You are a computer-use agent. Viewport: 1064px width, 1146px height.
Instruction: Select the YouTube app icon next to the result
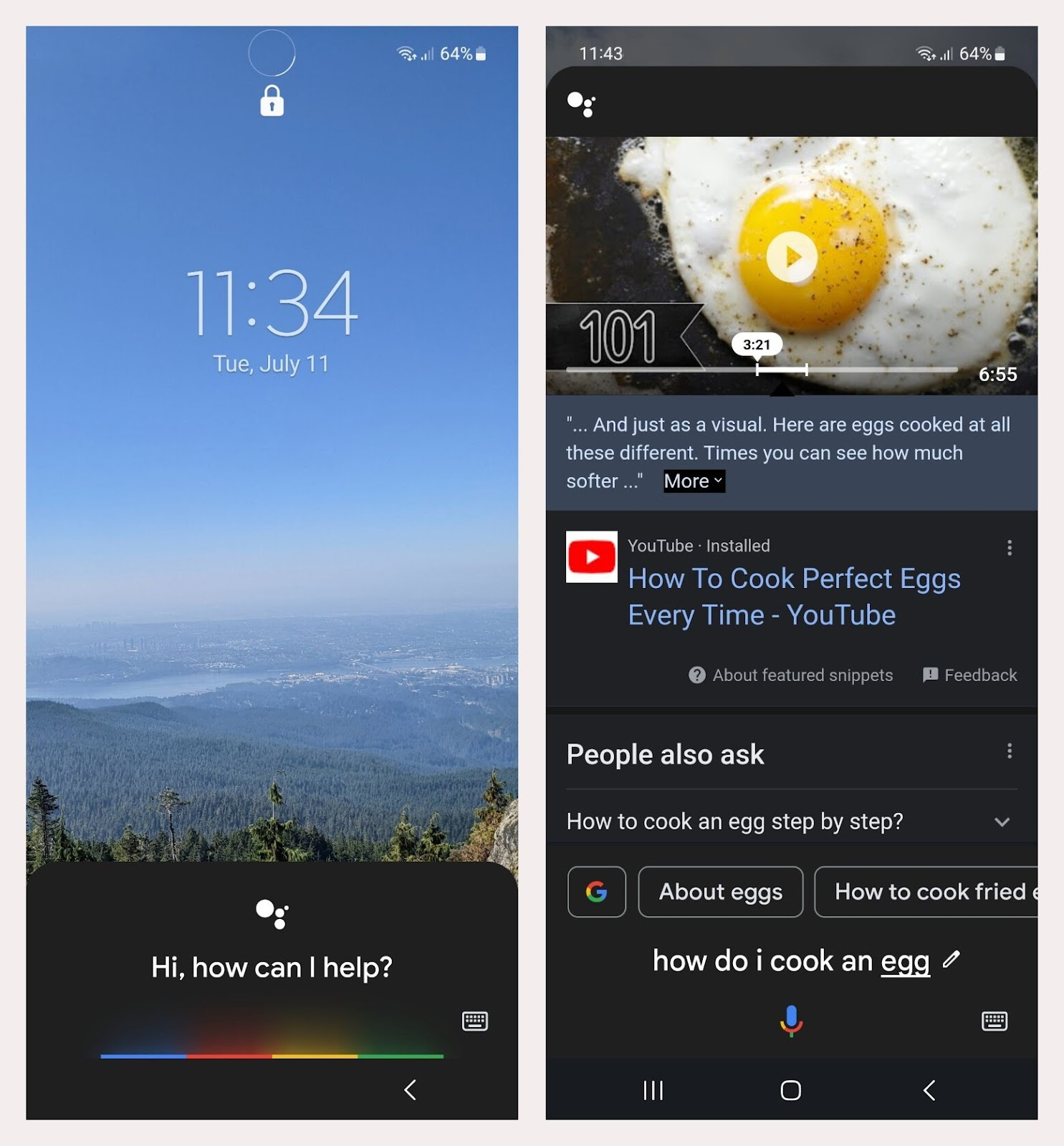[592, 558]
